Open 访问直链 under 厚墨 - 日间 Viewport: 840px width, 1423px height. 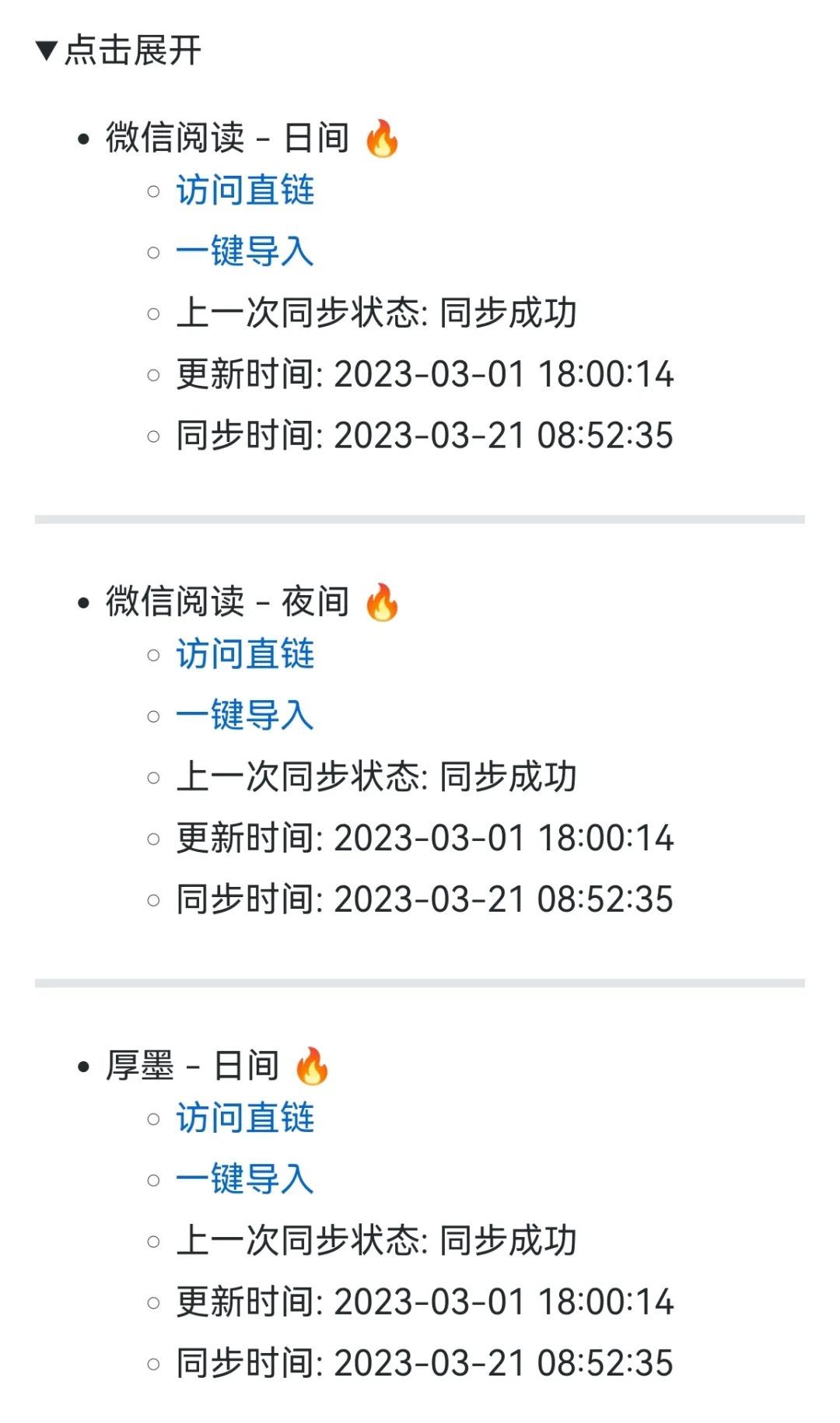coord(245,1118)
